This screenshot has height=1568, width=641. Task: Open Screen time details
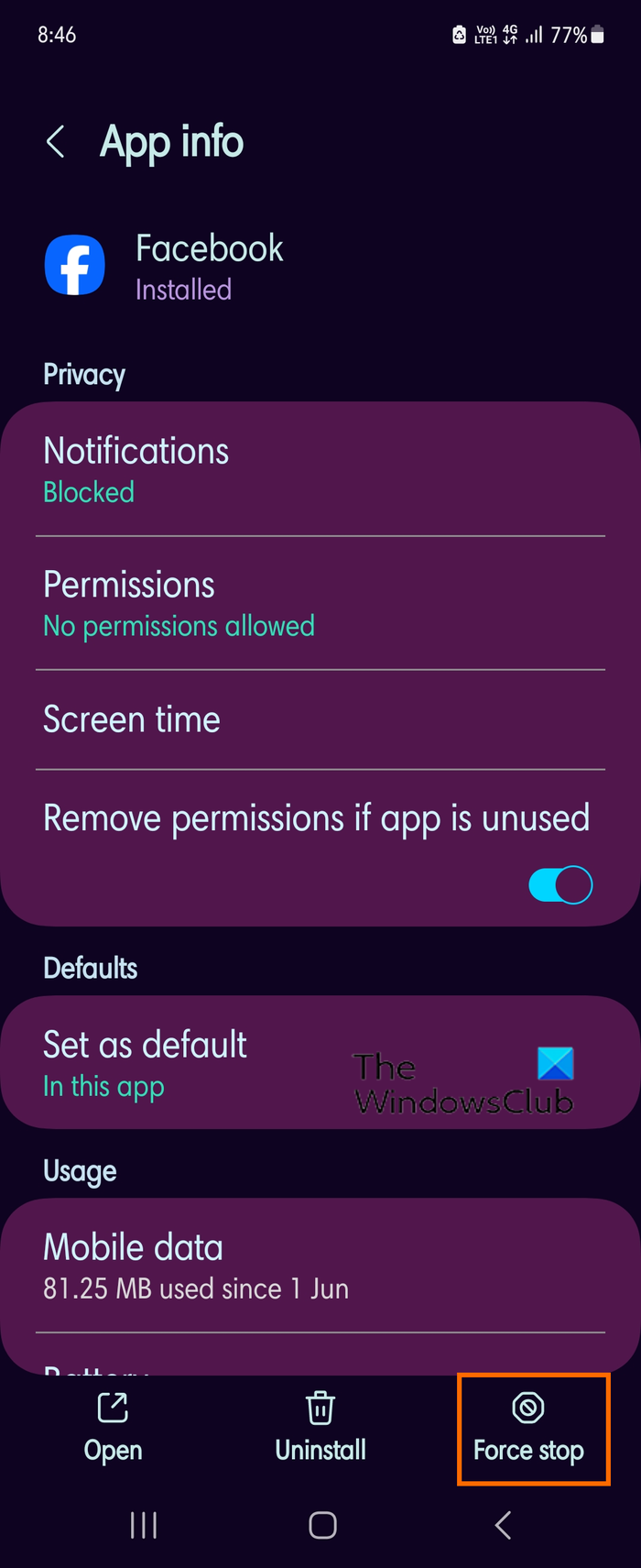(x=320, y=719)
